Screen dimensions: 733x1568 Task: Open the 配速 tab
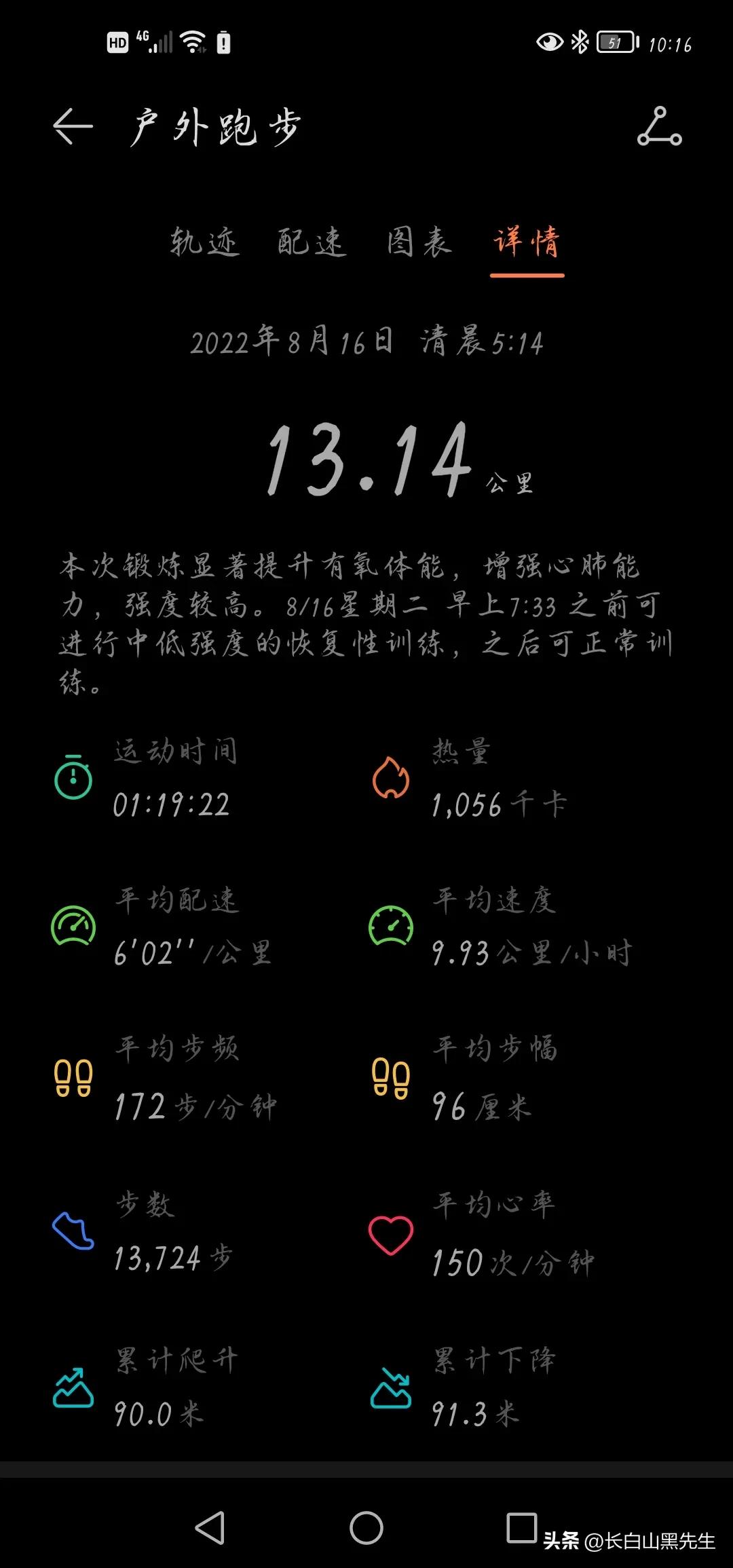(310, 243)
